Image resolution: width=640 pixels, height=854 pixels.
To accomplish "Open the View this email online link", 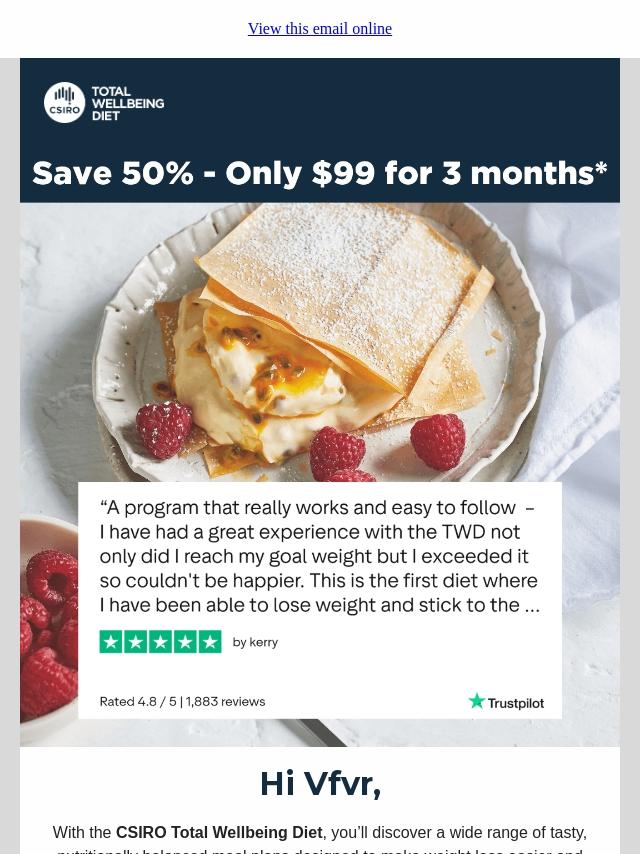I will coord(320,29).
